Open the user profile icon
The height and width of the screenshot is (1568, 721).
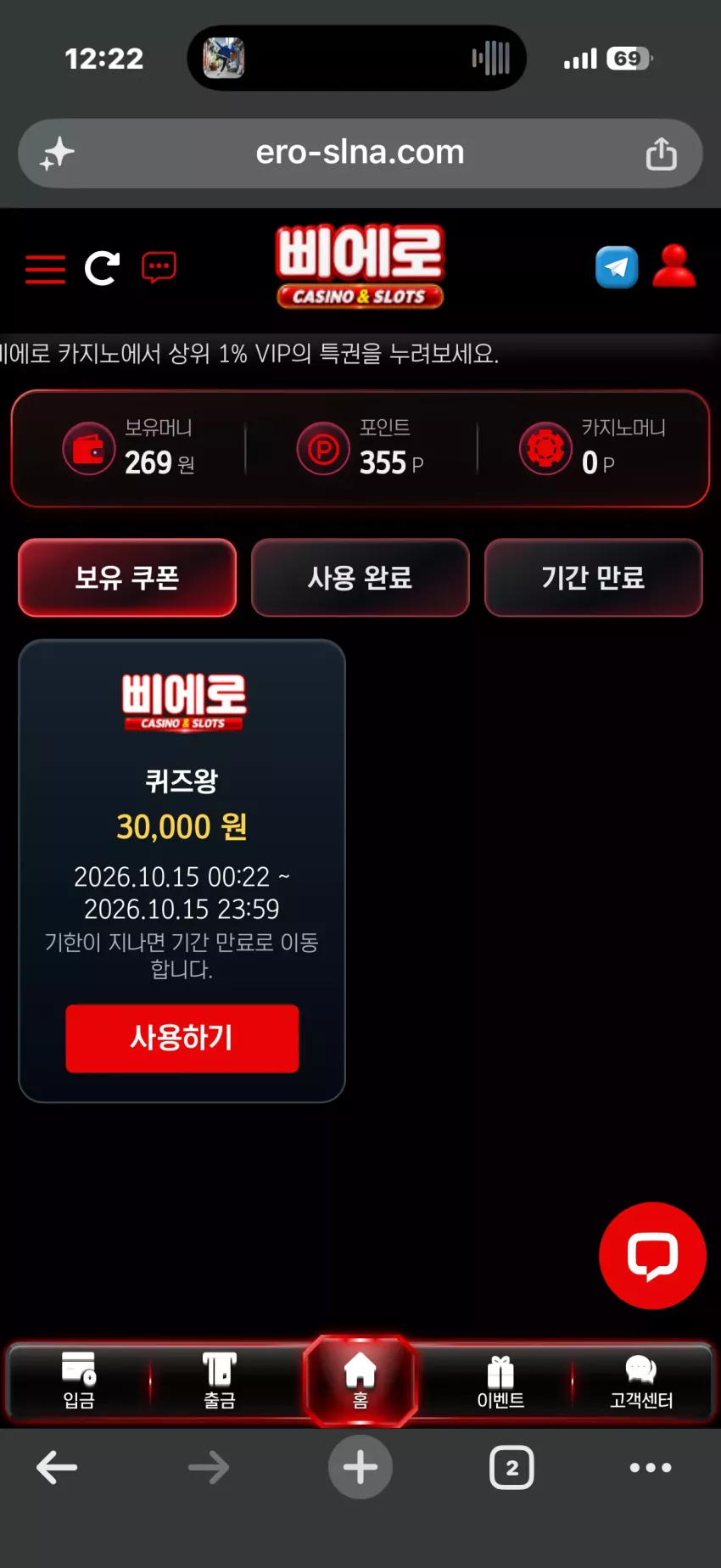tap(674, 266)
